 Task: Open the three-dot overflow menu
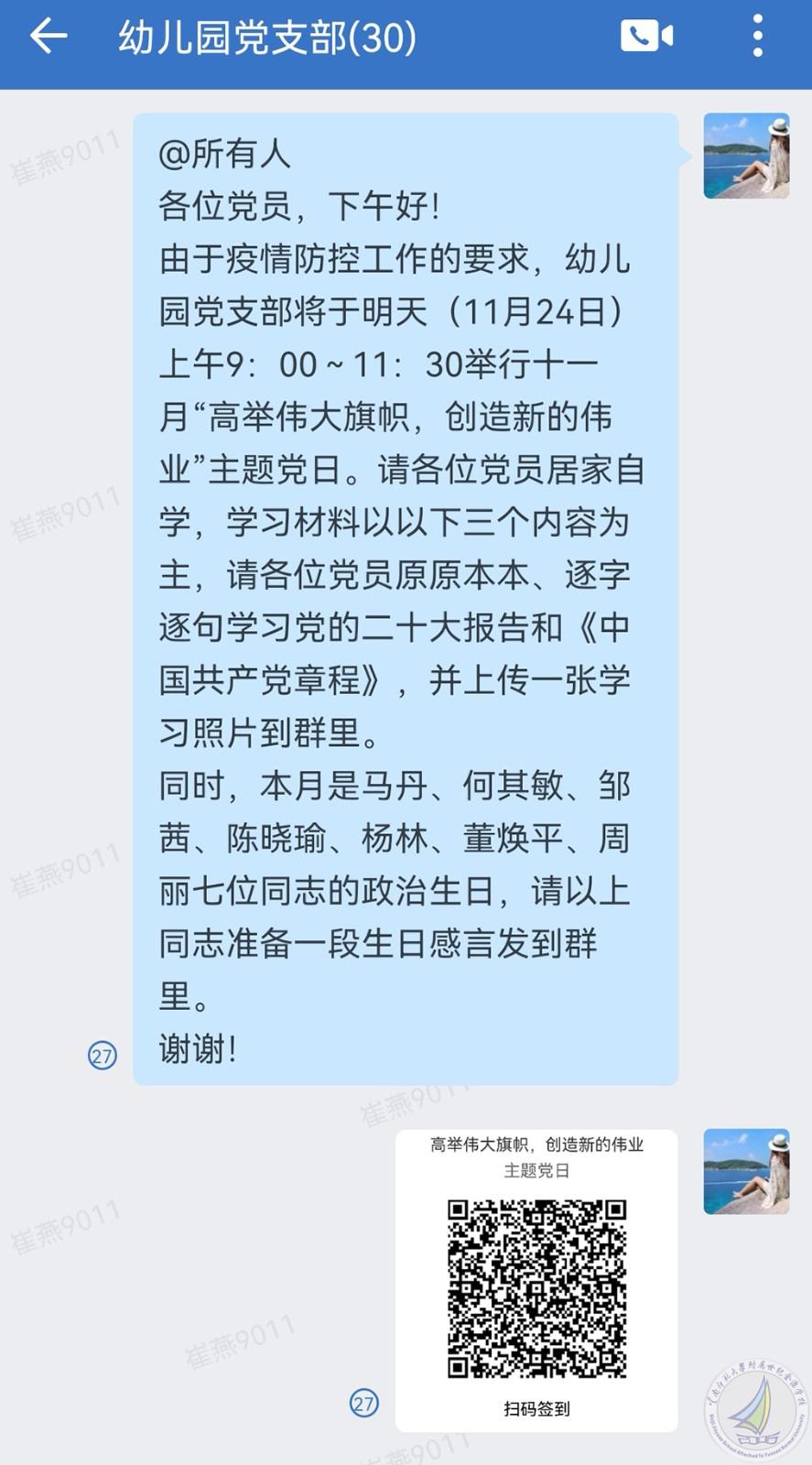pos(757,37)
